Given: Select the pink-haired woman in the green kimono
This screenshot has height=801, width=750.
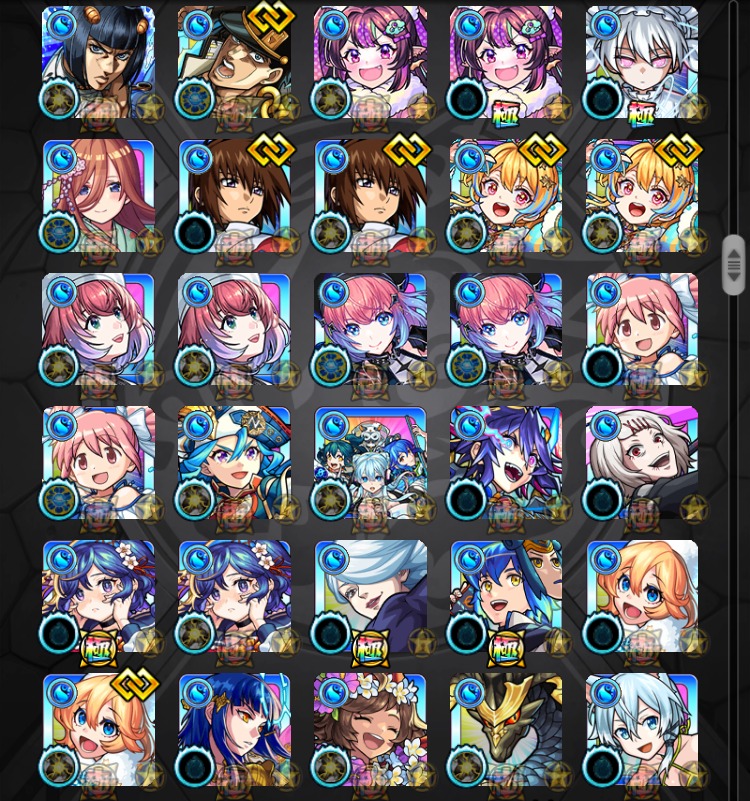Looking at the screenshot, I should (x=98, y=196).
